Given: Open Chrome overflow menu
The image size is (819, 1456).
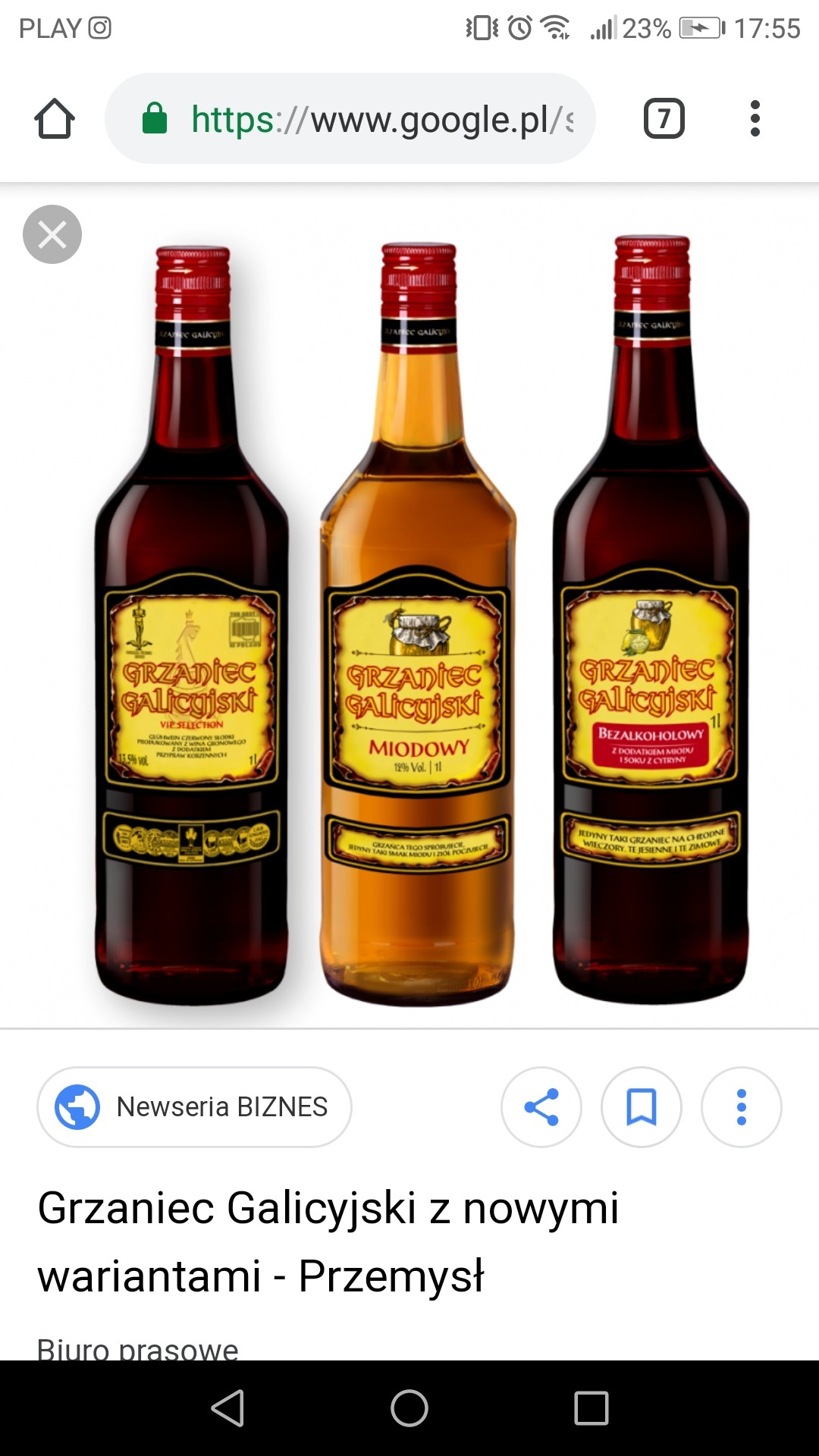Looking at the screenshot, I should coord(755,119).
